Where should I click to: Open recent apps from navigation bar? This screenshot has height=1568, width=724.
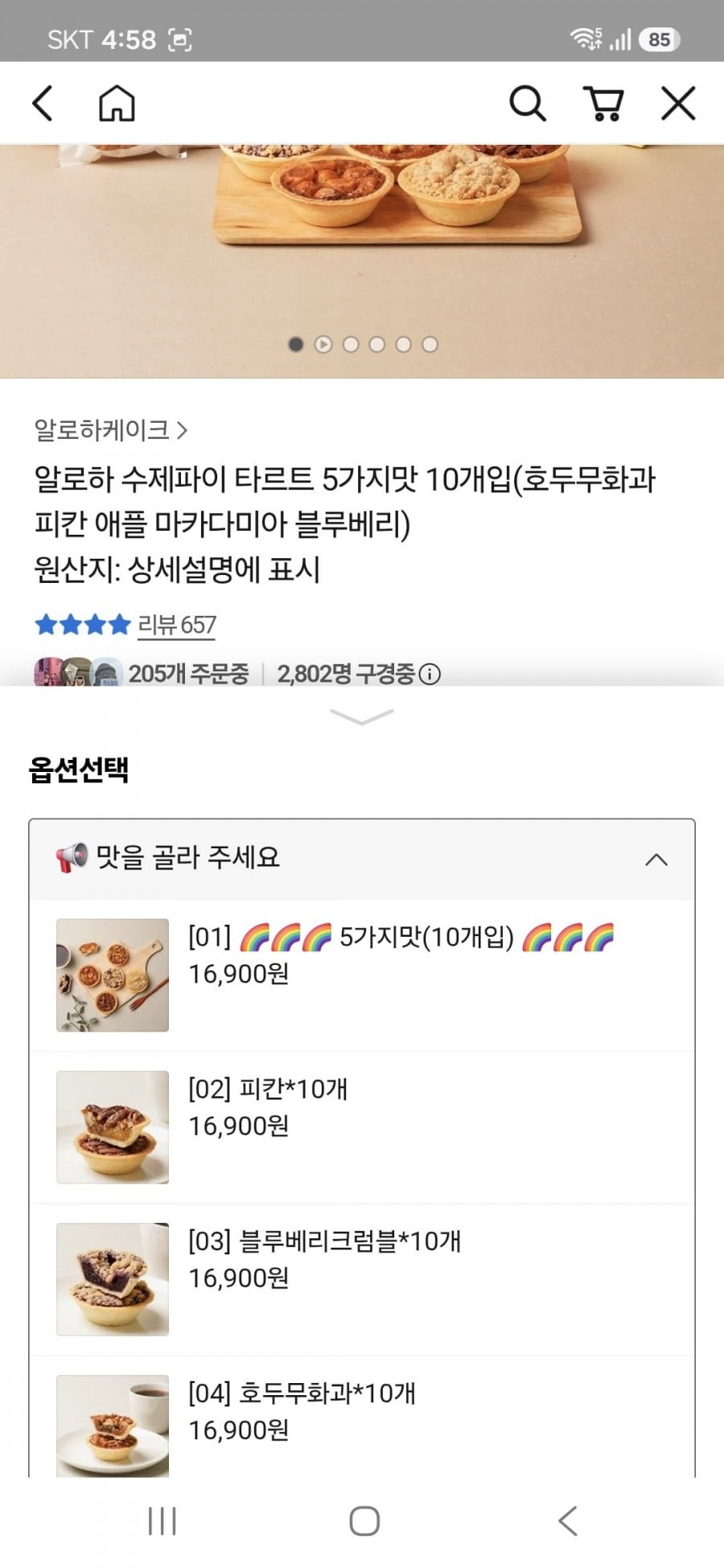point(162,1521)
